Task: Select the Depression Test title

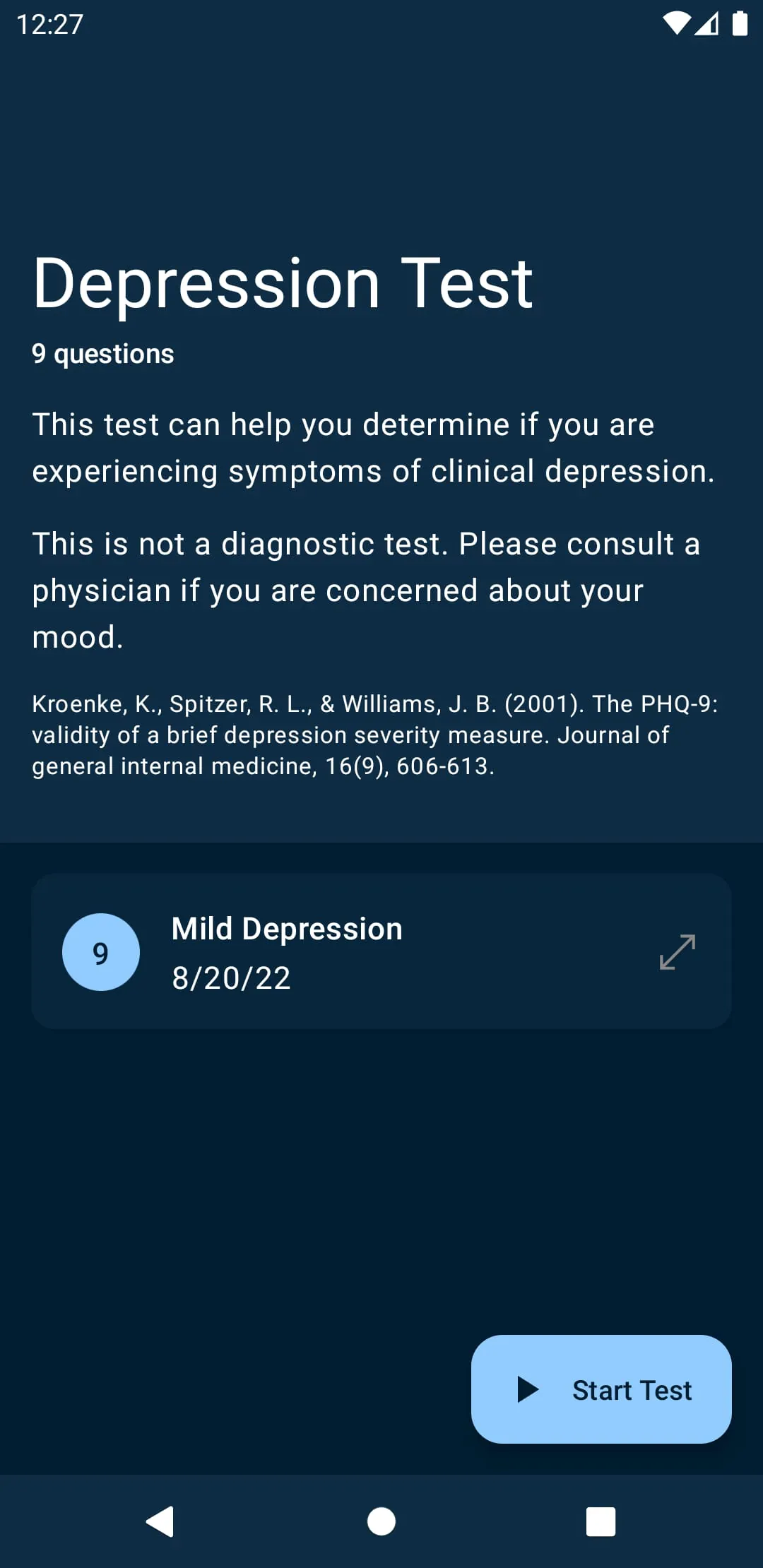Action: point(282,283)
